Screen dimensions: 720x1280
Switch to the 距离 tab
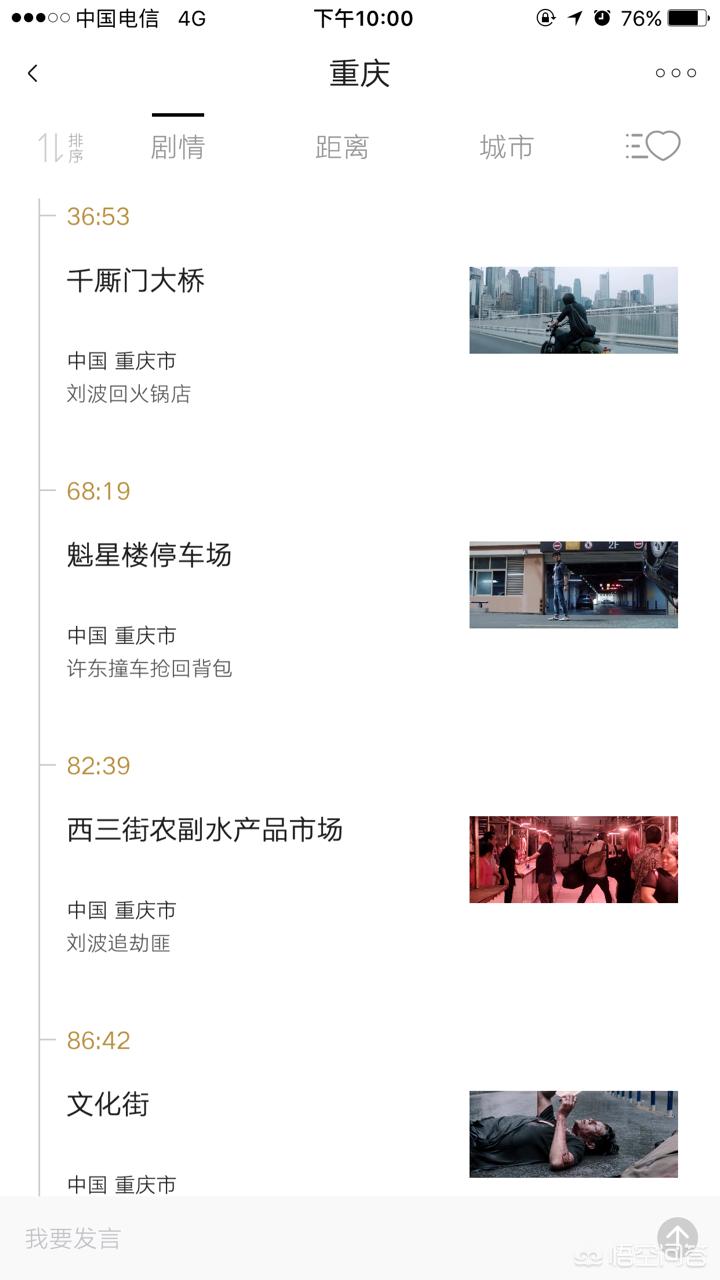pyautogui.click(x=342, y=148)
